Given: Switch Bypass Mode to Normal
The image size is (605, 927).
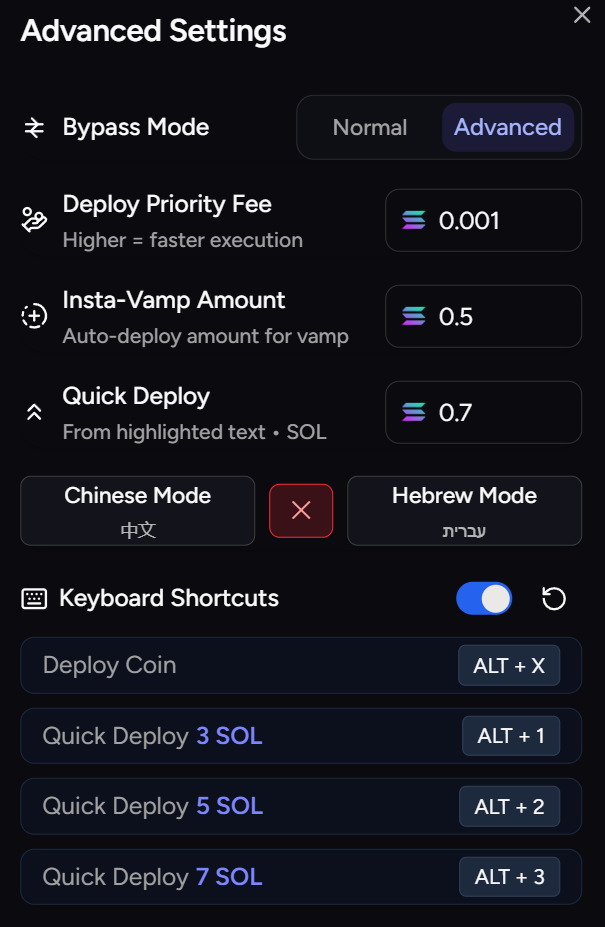Looking at the screenshot, I should click(369, 128).
